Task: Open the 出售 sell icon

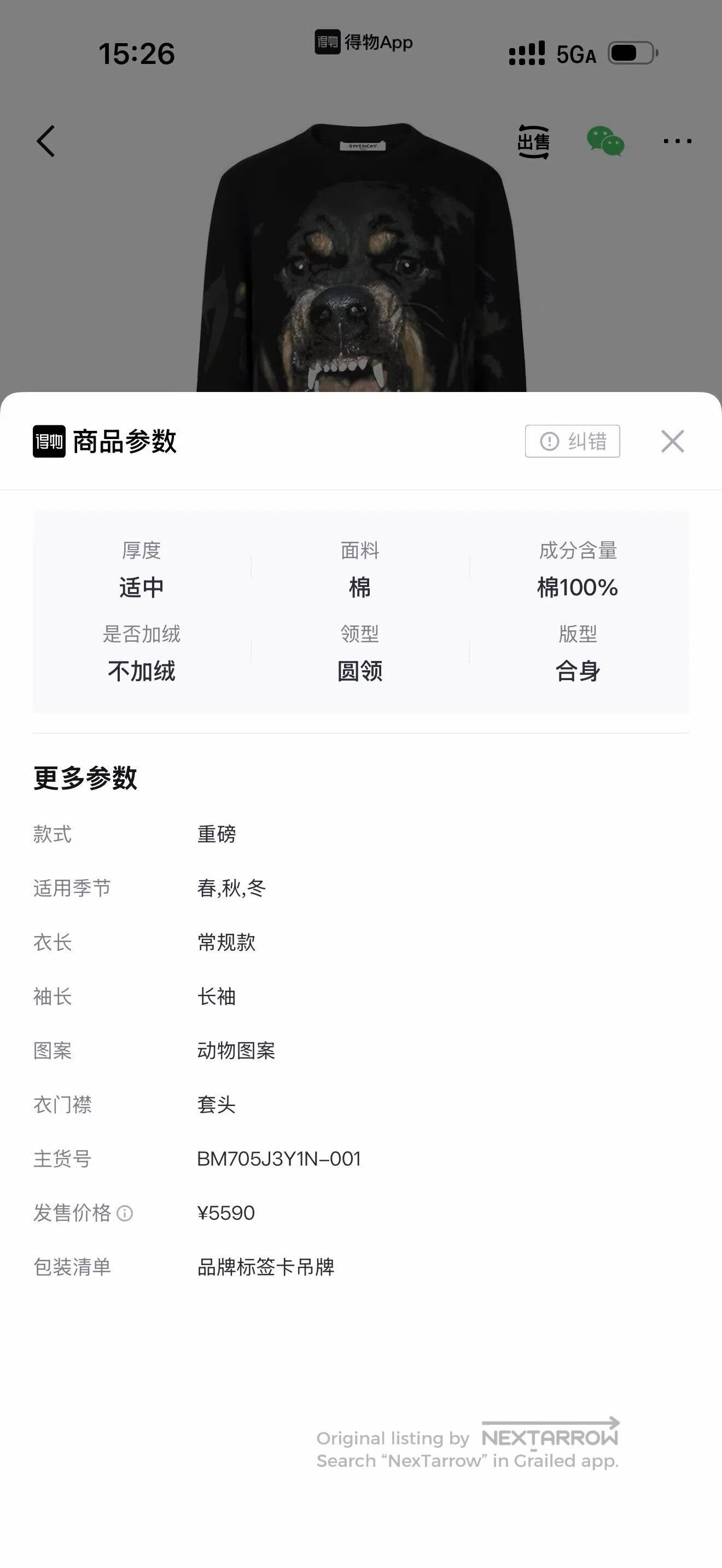Action: pyautogui.click(x=533, y=142)
